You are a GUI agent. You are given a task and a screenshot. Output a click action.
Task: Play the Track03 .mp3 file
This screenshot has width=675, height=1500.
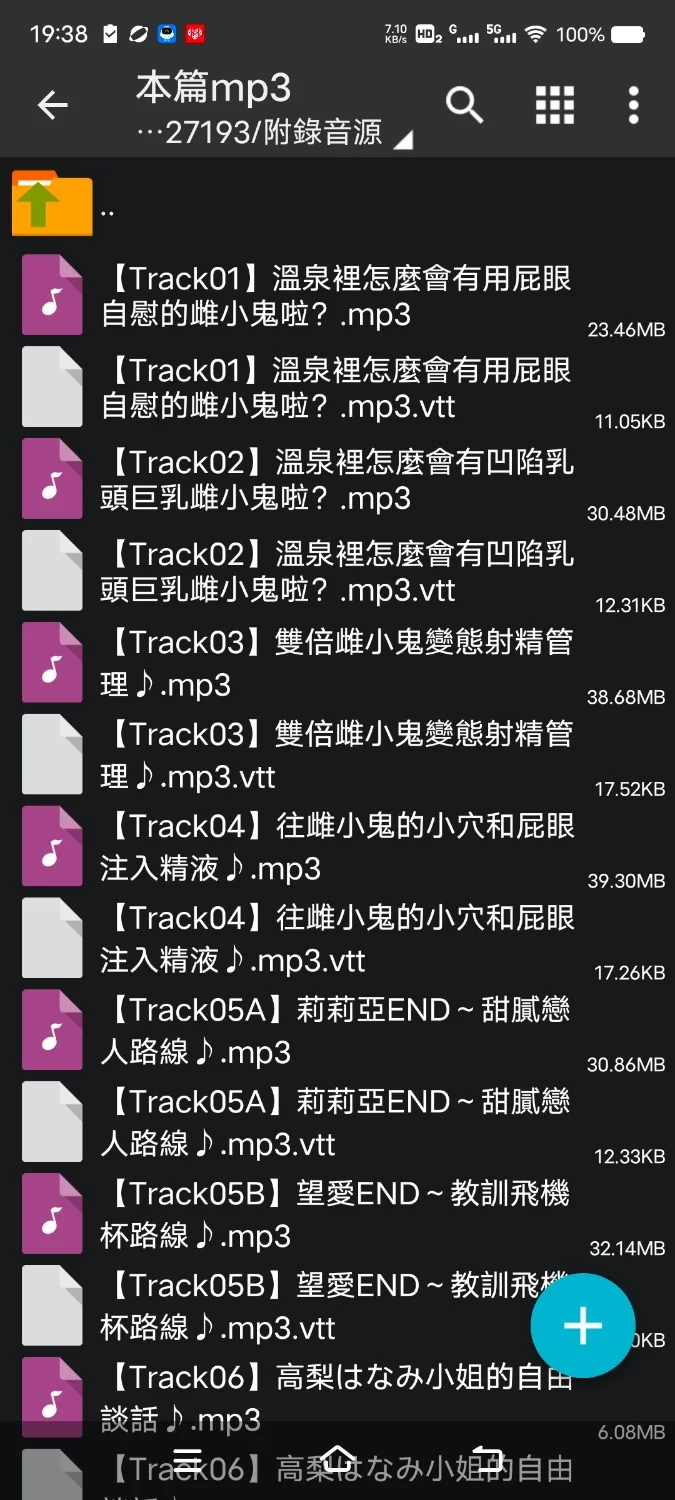point(337,662)
